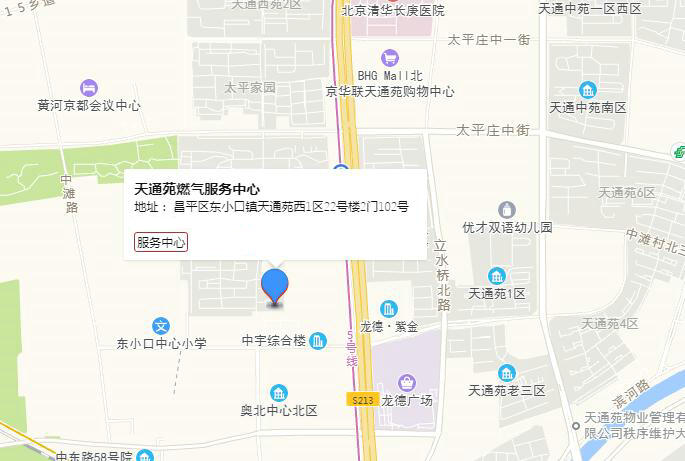
Task: Select the BHG Mall POI icon
Action: (x=390, y=57)
